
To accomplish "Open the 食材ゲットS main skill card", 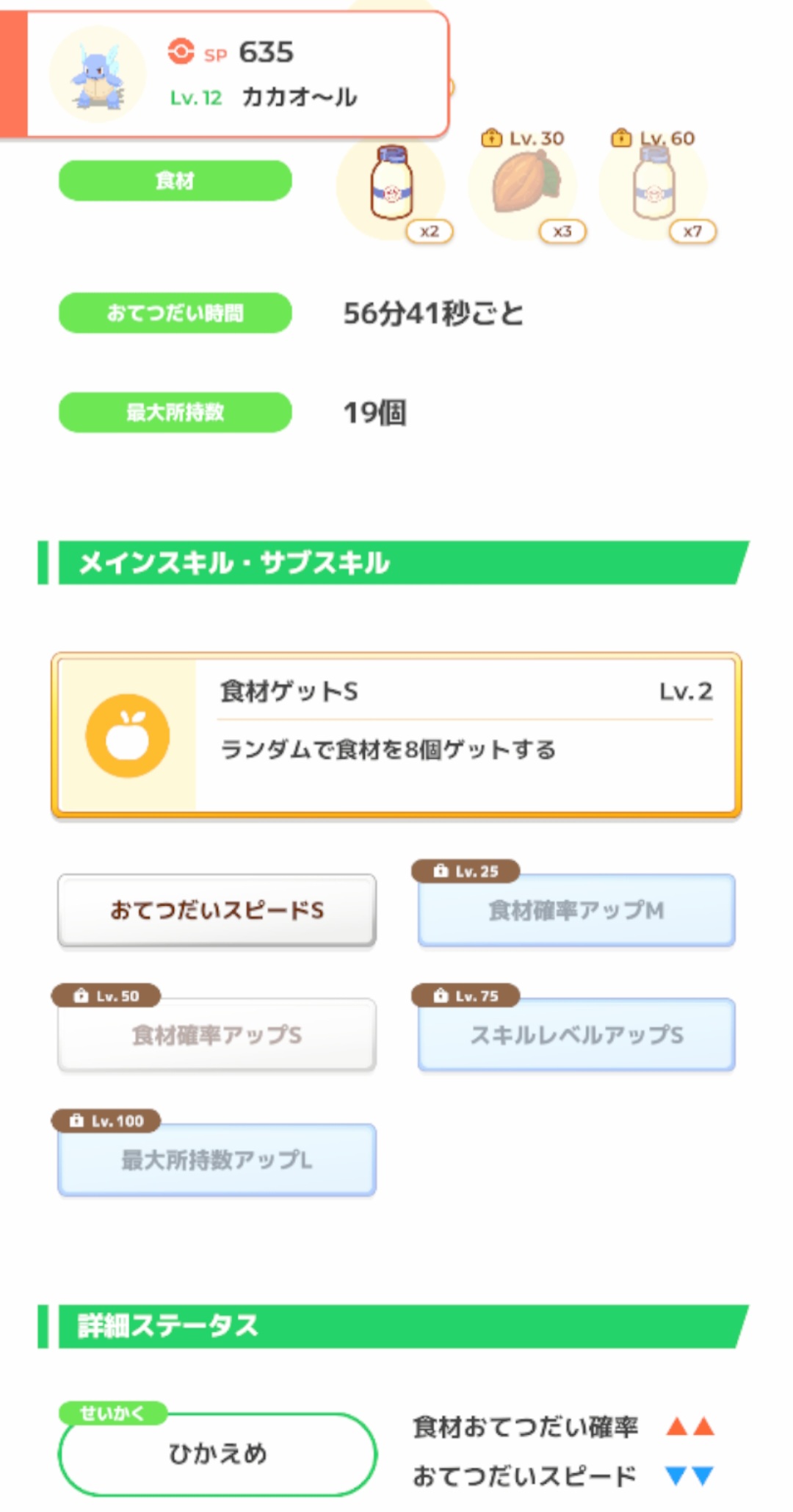I will click(396, 735).
